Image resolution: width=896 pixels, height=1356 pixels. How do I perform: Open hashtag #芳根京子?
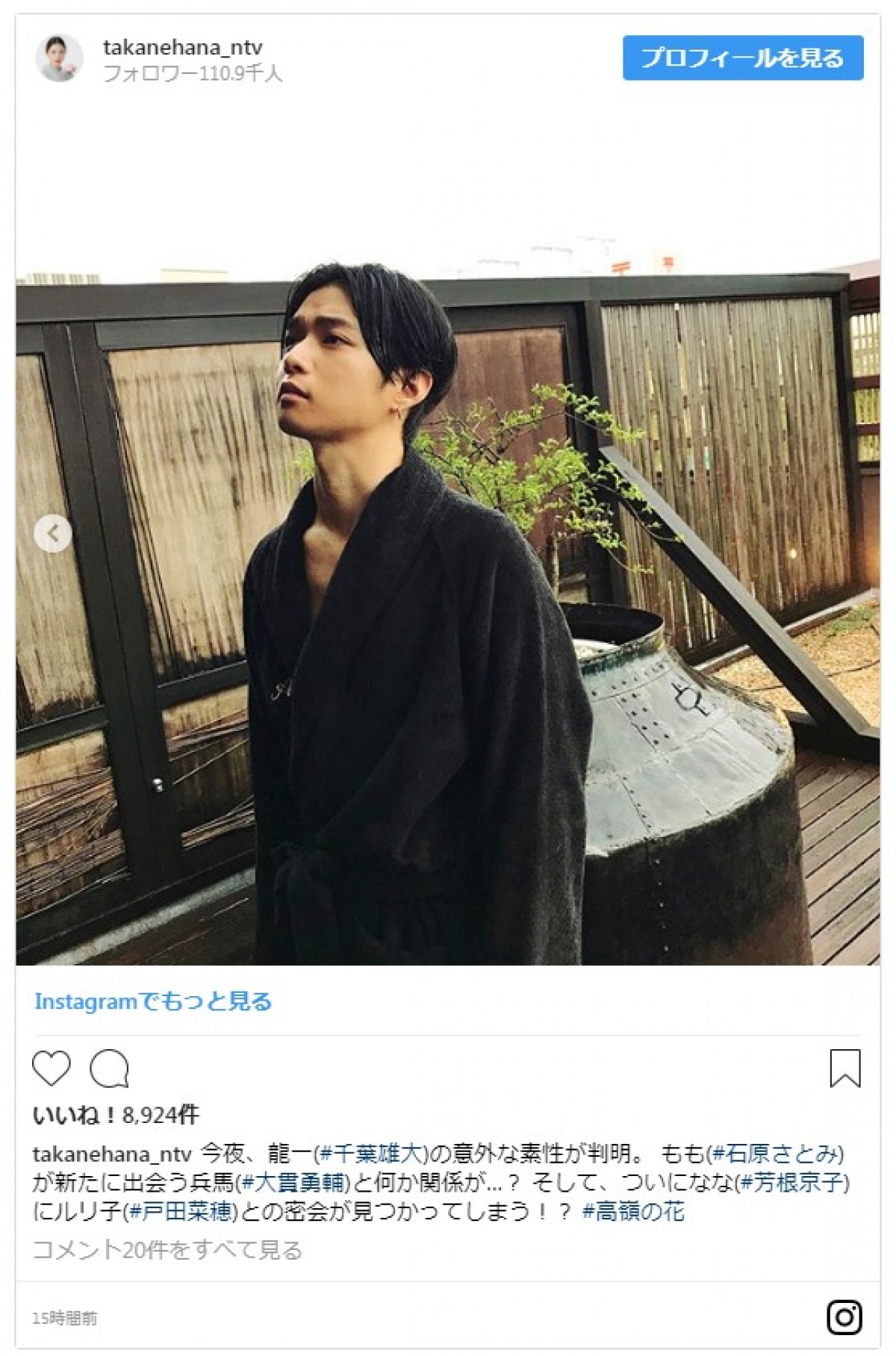pyautogui.click(x=791, y=1183)
